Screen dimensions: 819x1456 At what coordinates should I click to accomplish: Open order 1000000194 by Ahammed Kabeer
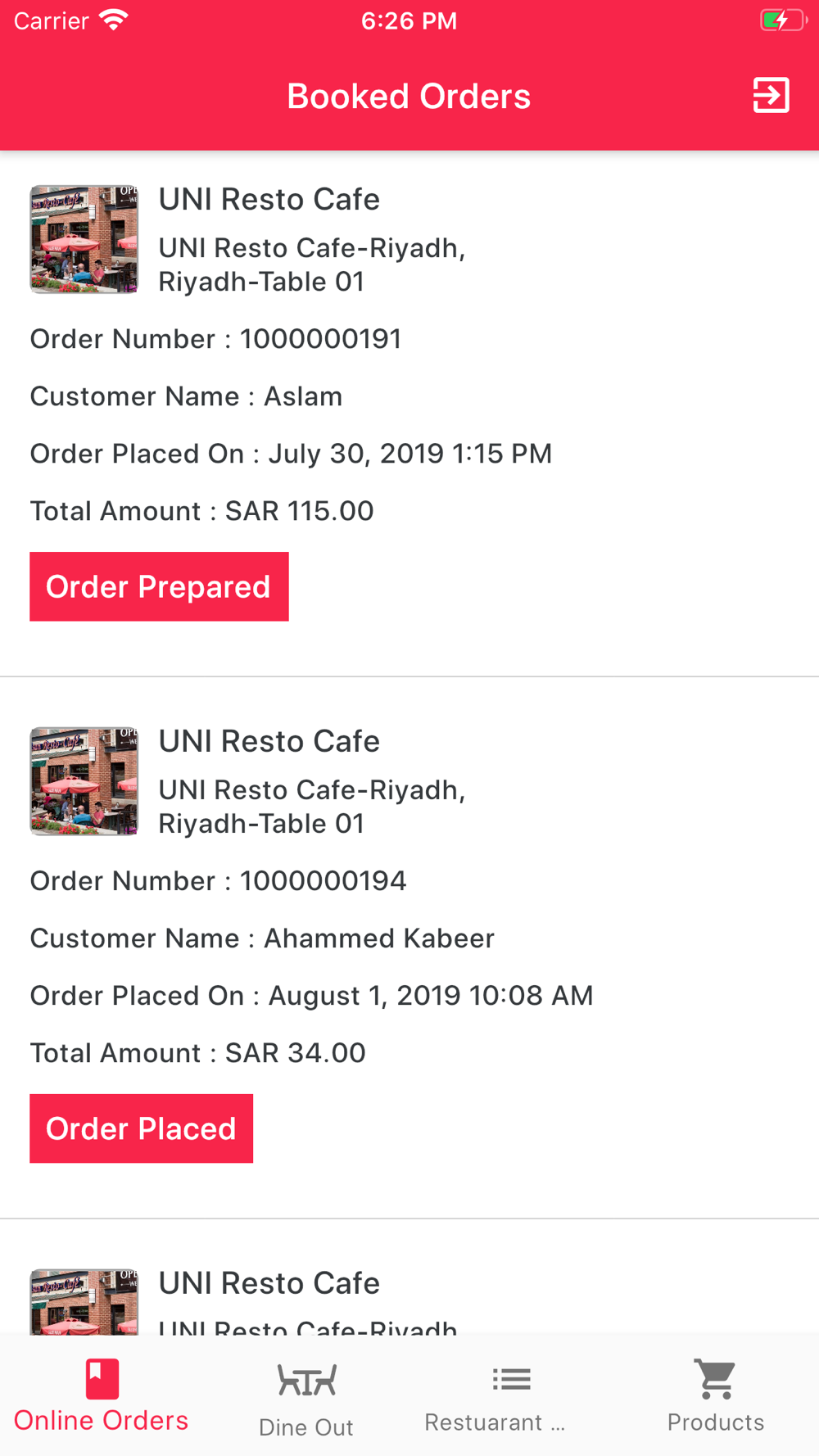[x=409, y=948]
